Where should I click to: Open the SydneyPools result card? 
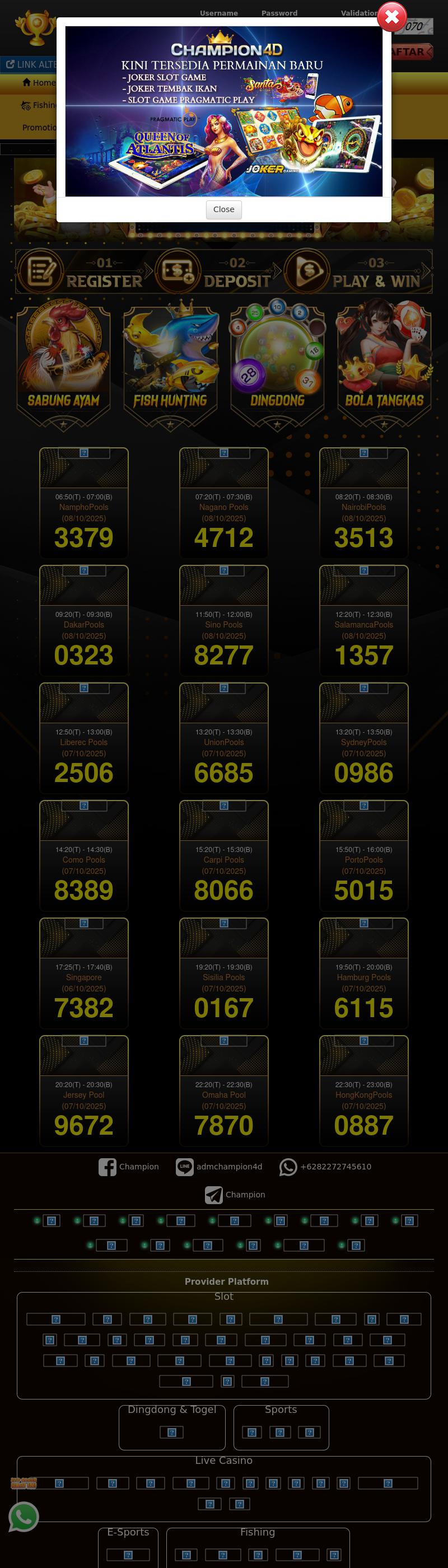(364, 738)
